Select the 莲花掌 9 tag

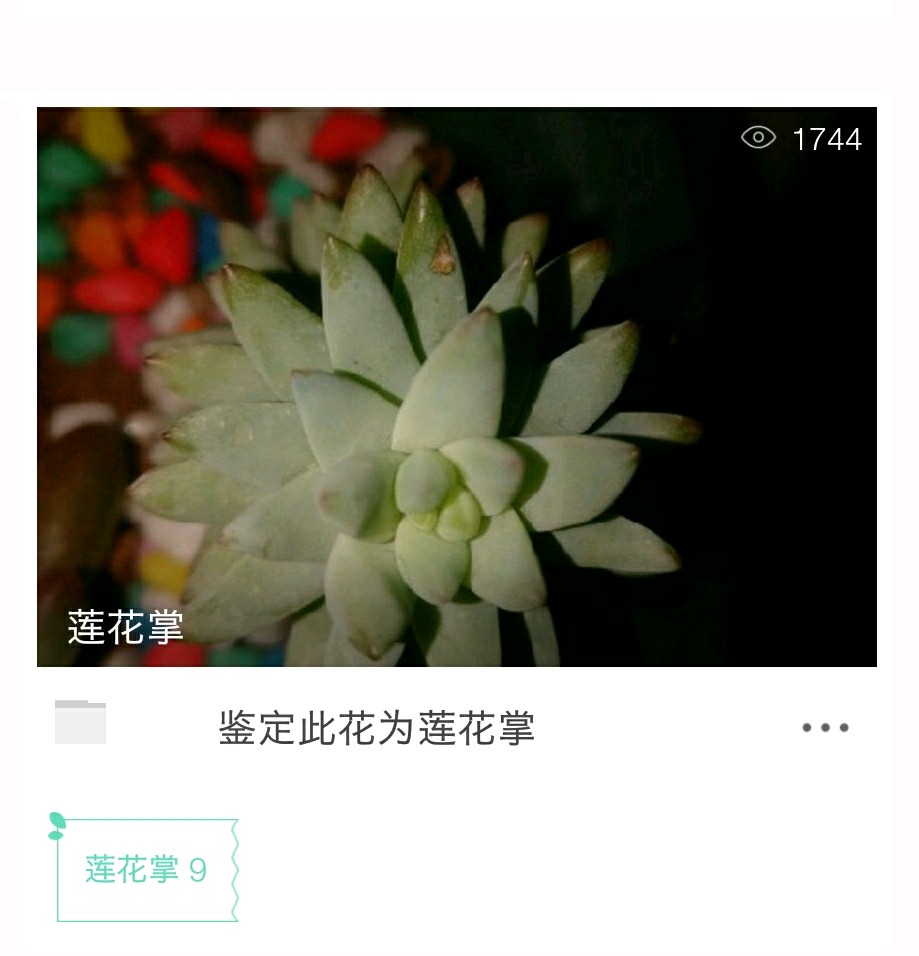146,870
